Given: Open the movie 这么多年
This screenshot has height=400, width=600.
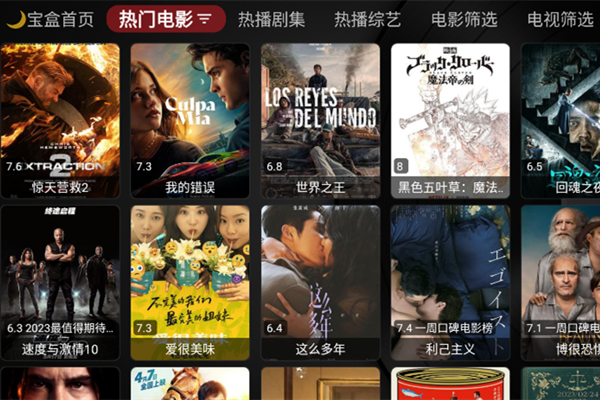Looking at the screenshot, I should (x=320, y=282).
